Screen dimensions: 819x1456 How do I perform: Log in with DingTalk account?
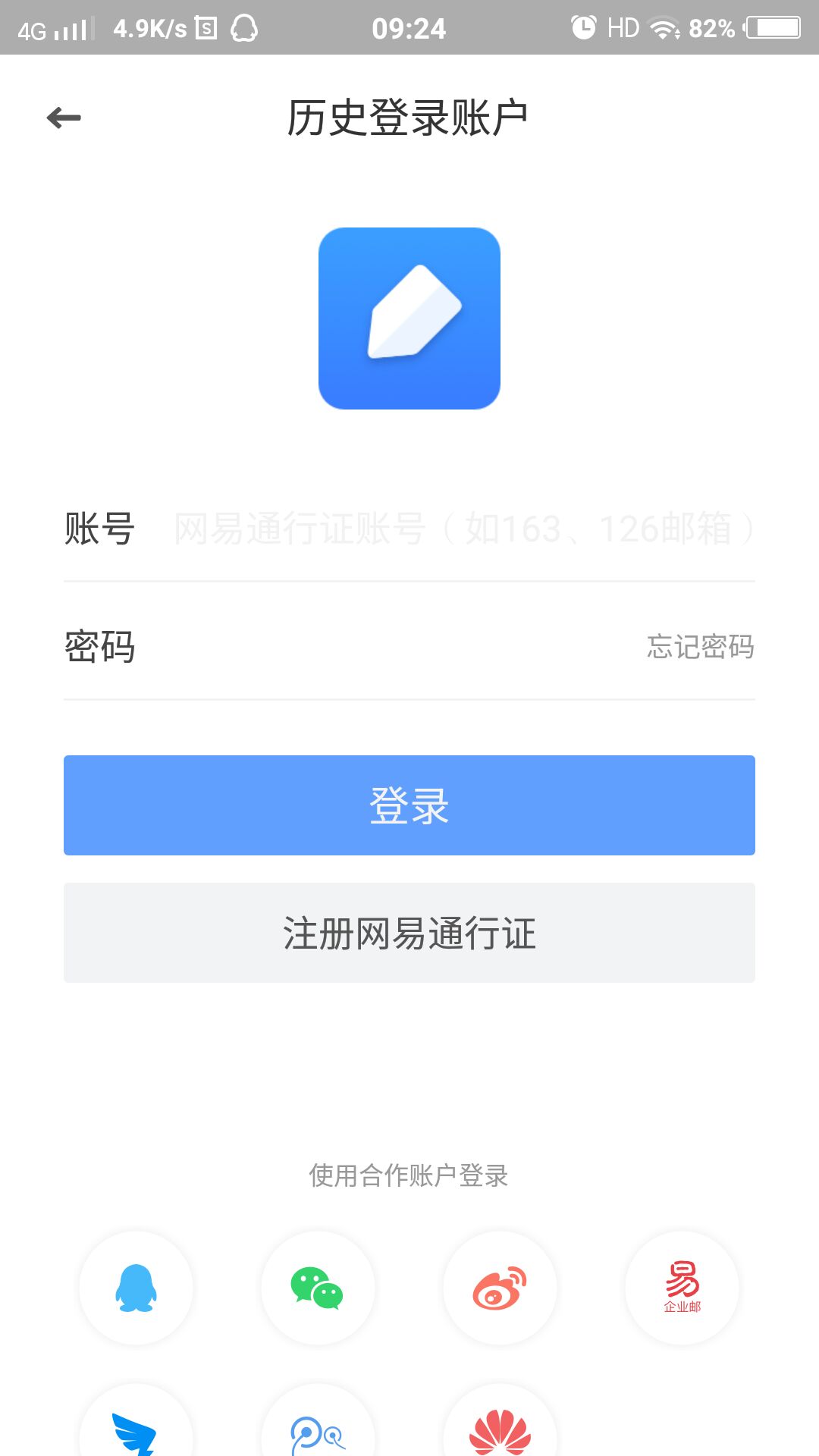point(135,1433)
